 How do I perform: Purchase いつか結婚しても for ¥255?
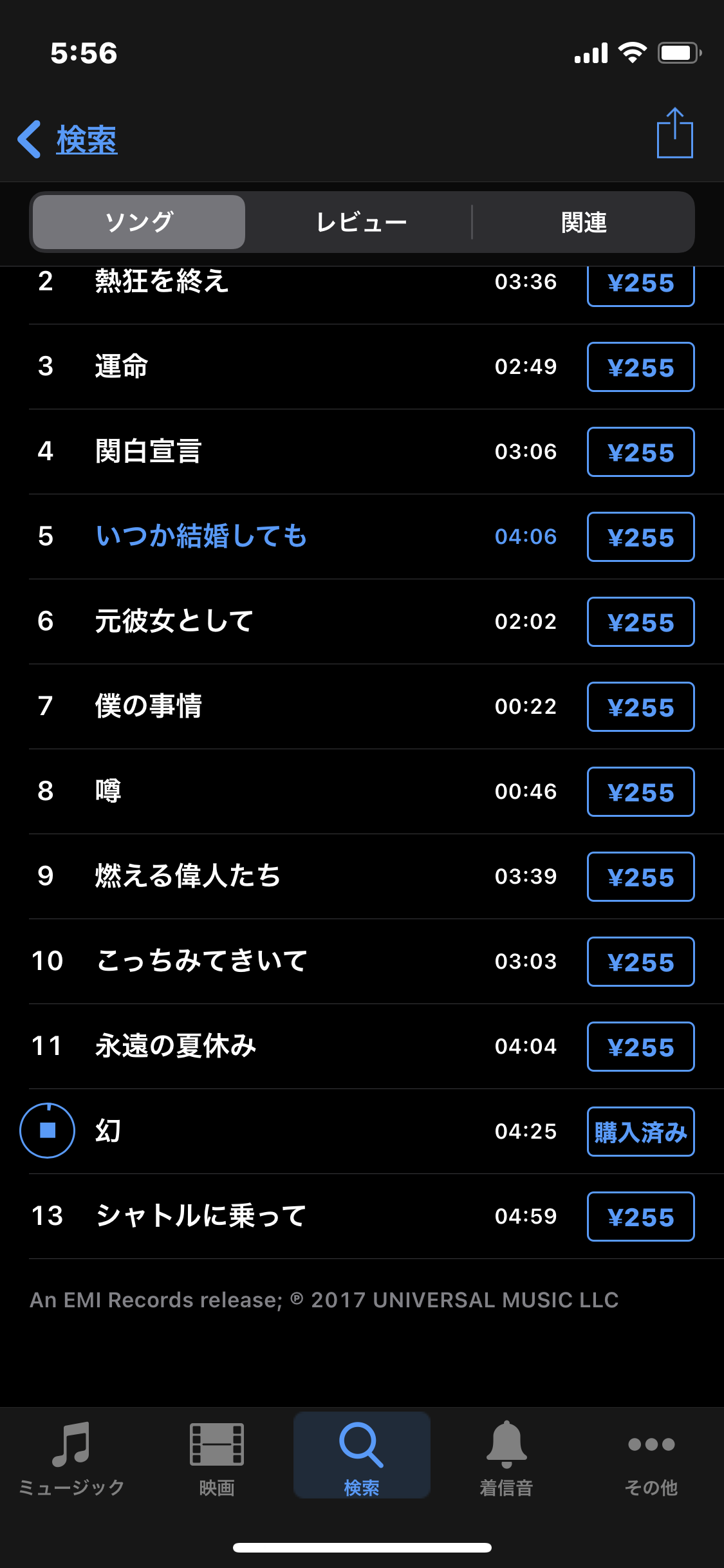(x=640, y=537)
